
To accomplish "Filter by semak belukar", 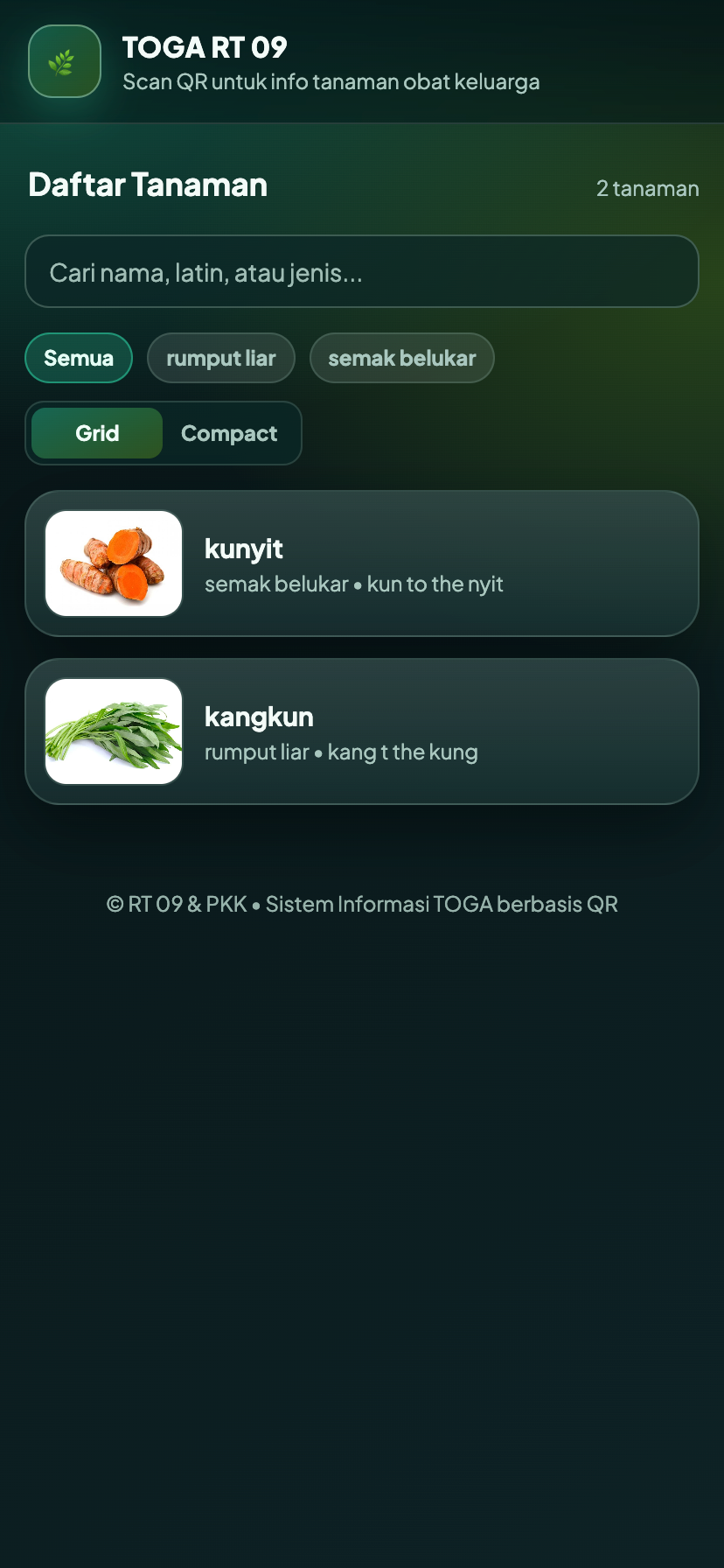I will click(401, 359).
